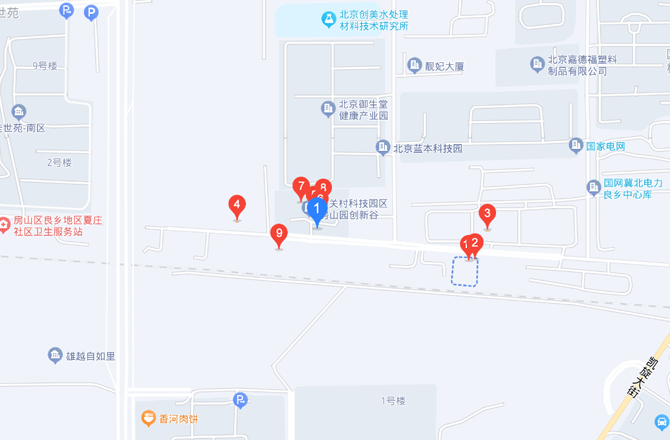
Task: Tap red map marker 4
Action: (237, 206)
